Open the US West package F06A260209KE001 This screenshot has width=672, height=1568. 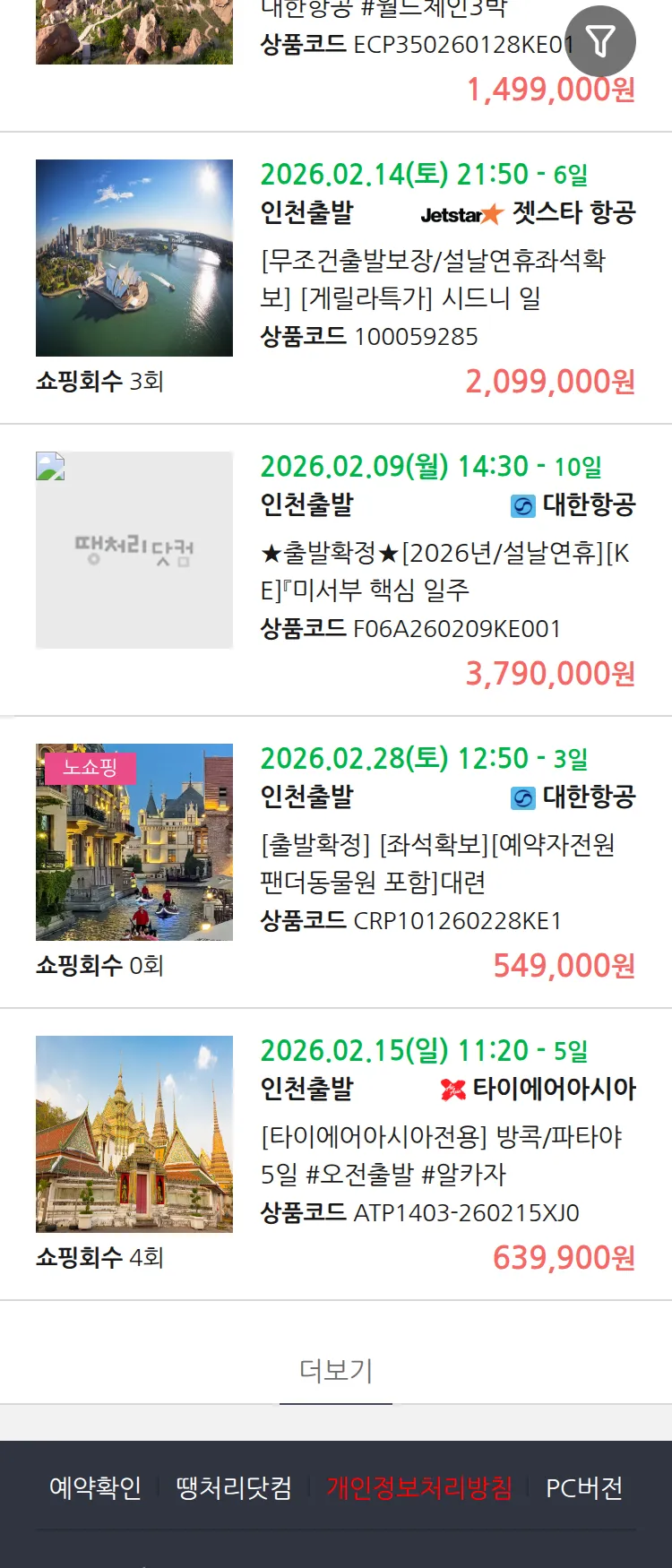tap(444, 571)
